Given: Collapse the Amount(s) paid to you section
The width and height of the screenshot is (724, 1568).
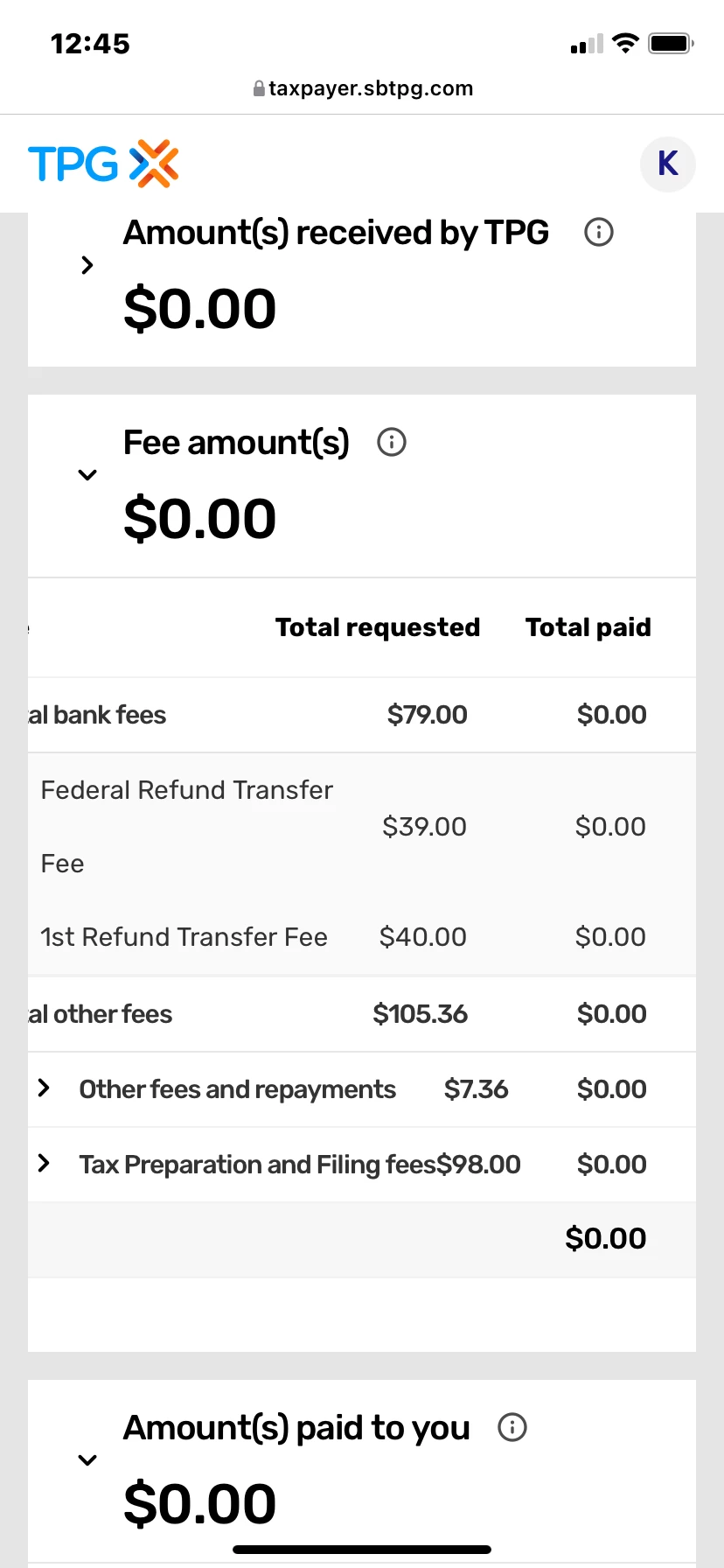Looking at the screenshot, I should (87, 1460).
